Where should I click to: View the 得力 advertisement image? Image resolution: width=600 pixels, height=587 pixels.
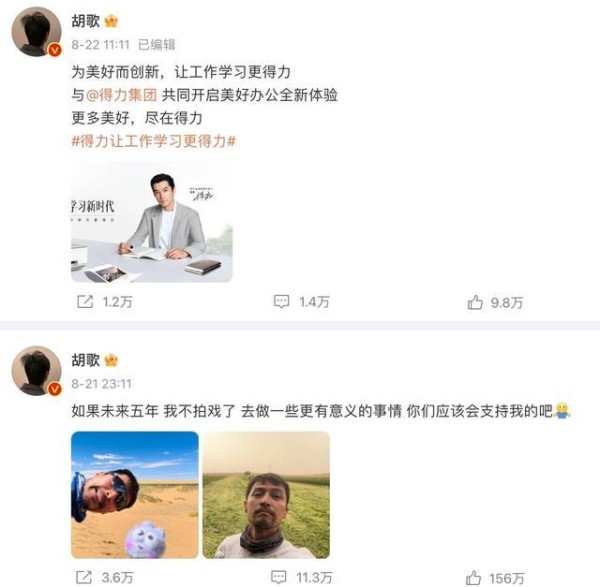[151, 223]
